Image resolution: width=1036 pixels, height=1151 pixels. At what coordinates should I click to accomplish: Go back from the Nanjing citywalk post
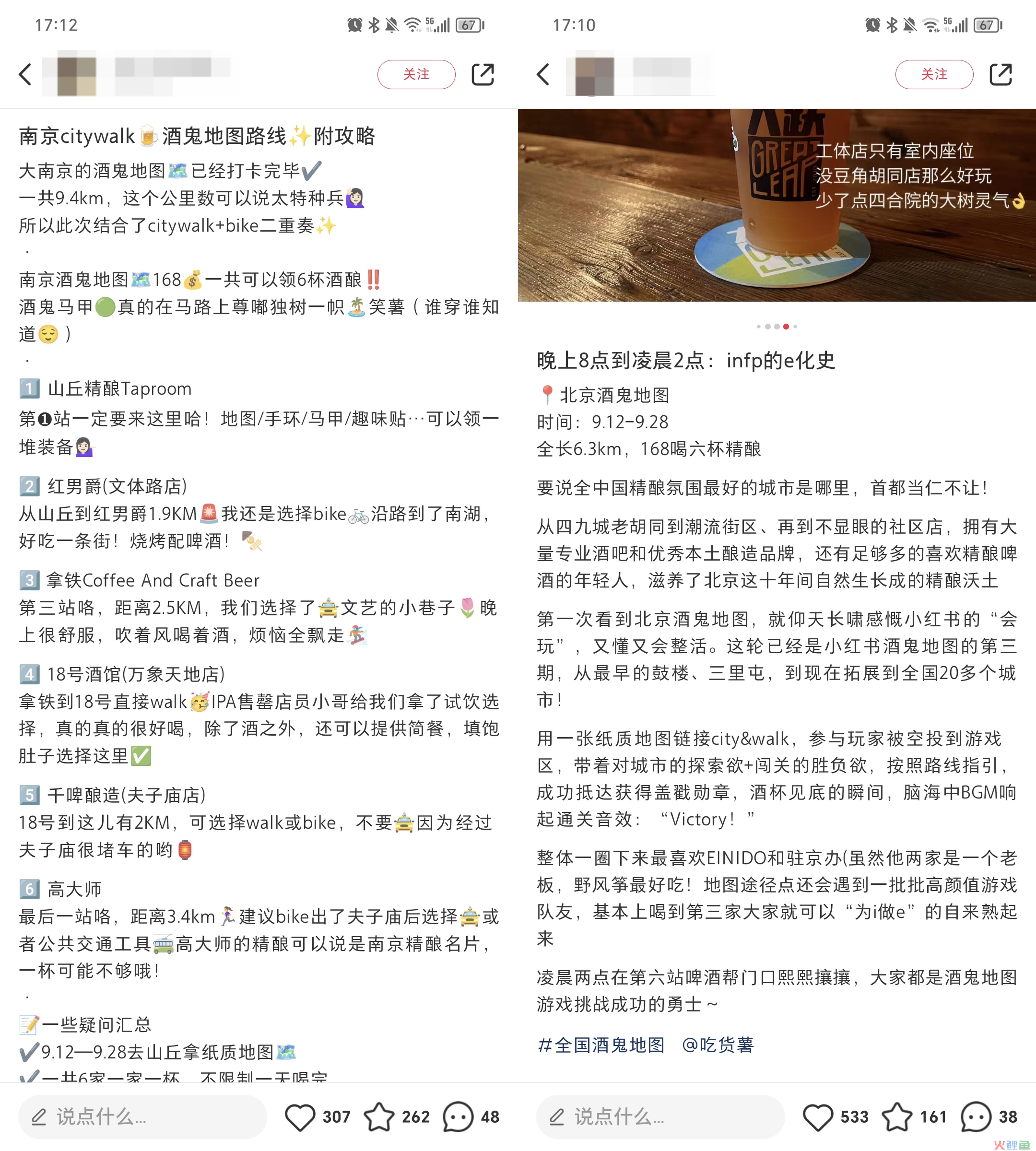[x=25, y=75]
